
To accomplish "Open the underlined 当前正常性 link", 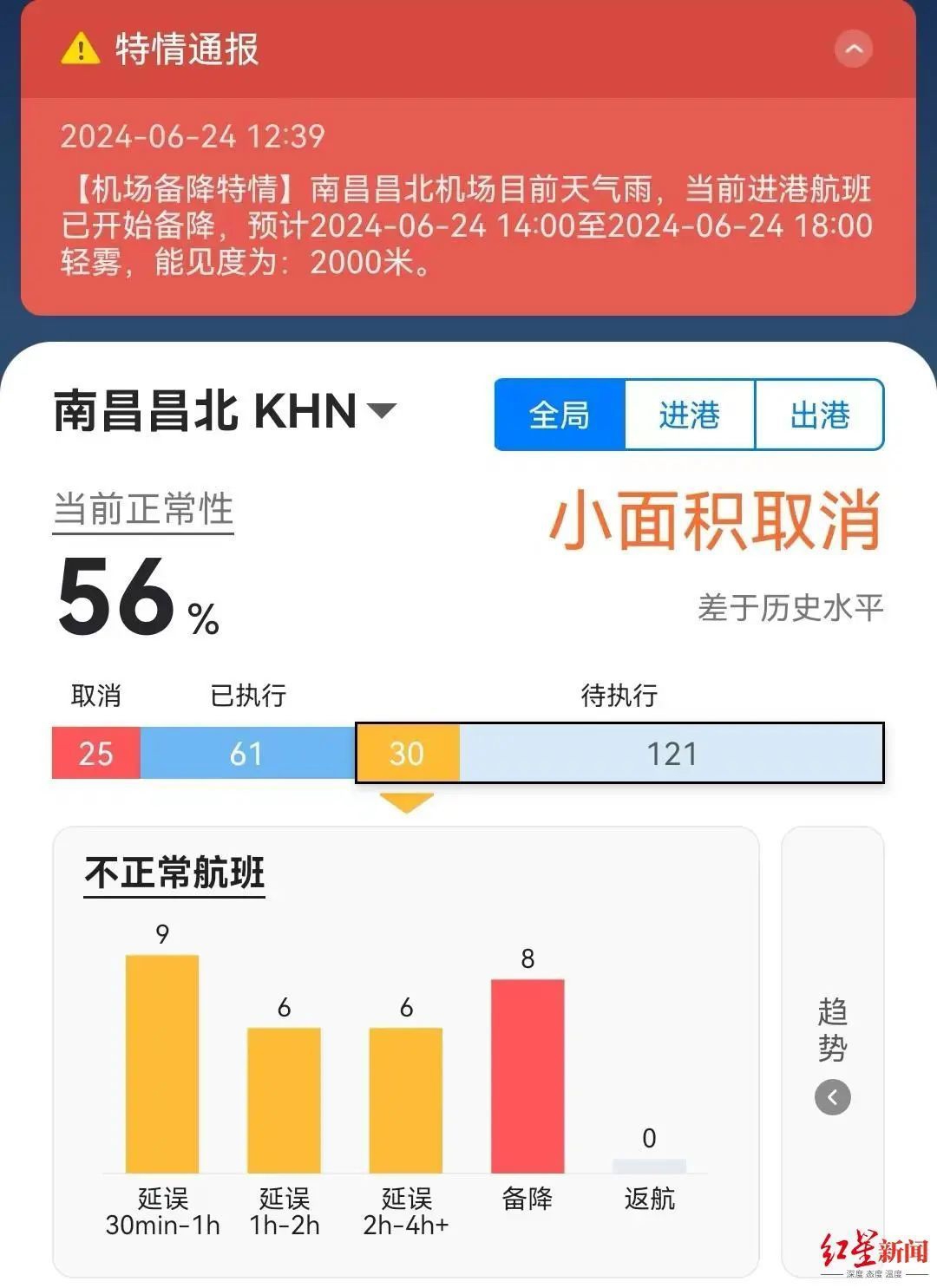I will point(143,509).
